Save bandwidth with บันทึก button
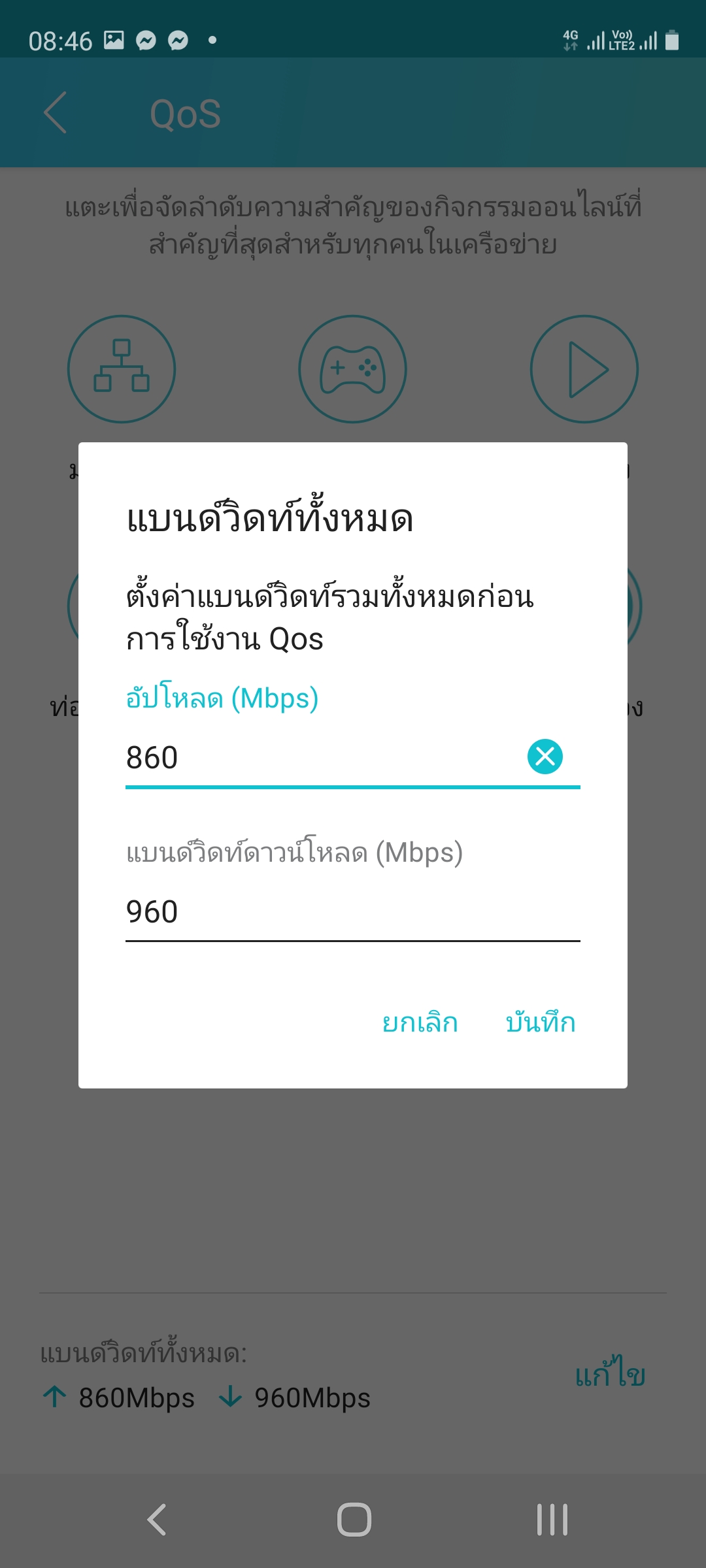This screenshot has width=706, height=1568. click(x=540, y=1023)
